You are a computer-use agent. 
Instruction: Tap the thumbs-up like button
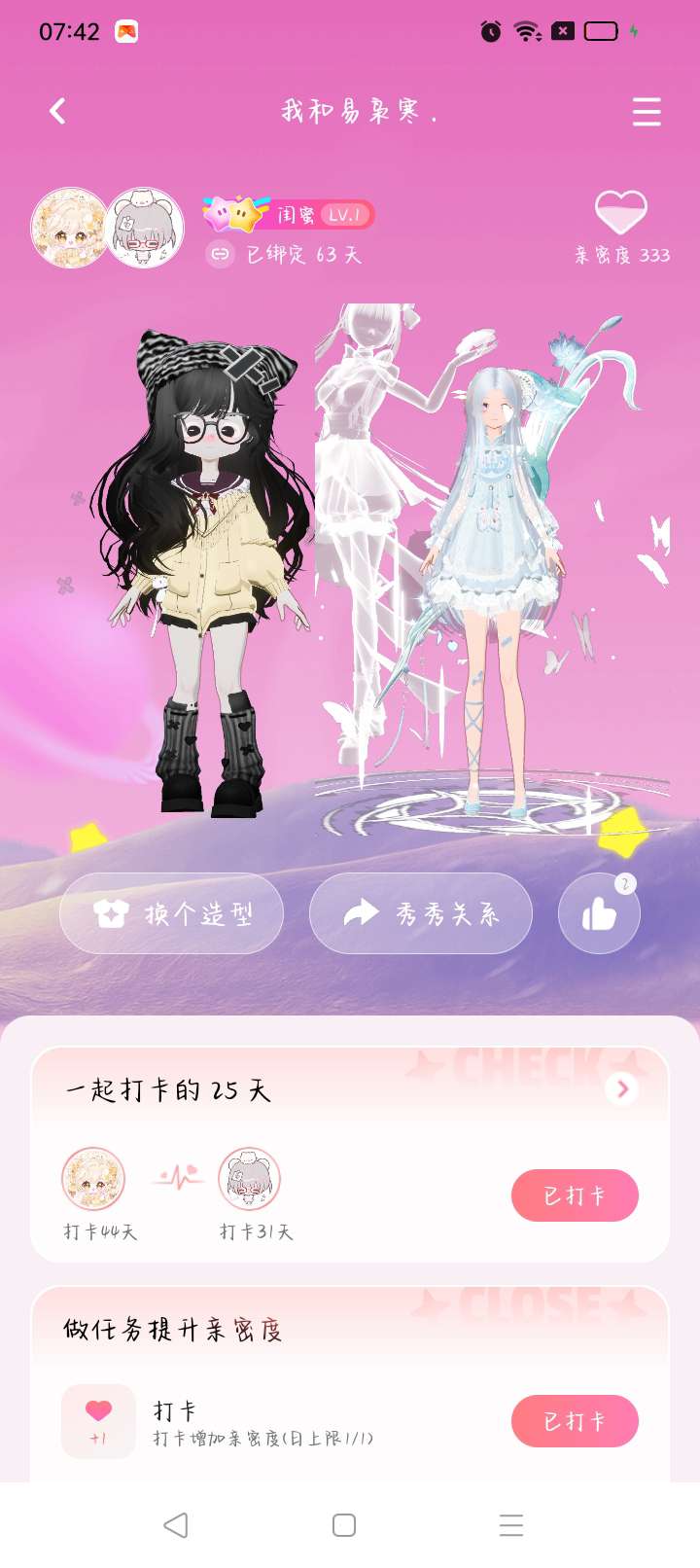click(599, 913)
